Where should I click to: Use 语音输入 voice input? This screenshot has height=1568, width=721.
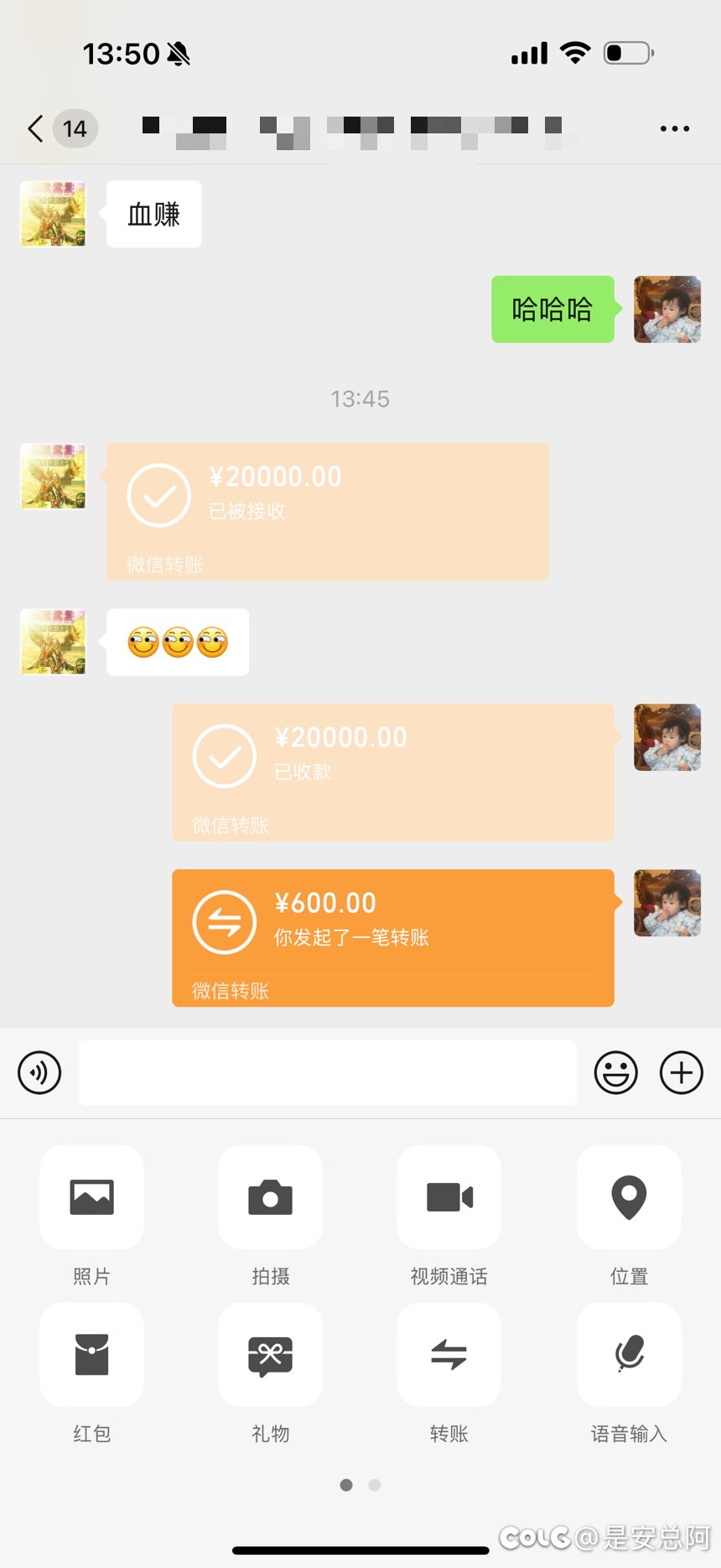[x=629, y=1354]
